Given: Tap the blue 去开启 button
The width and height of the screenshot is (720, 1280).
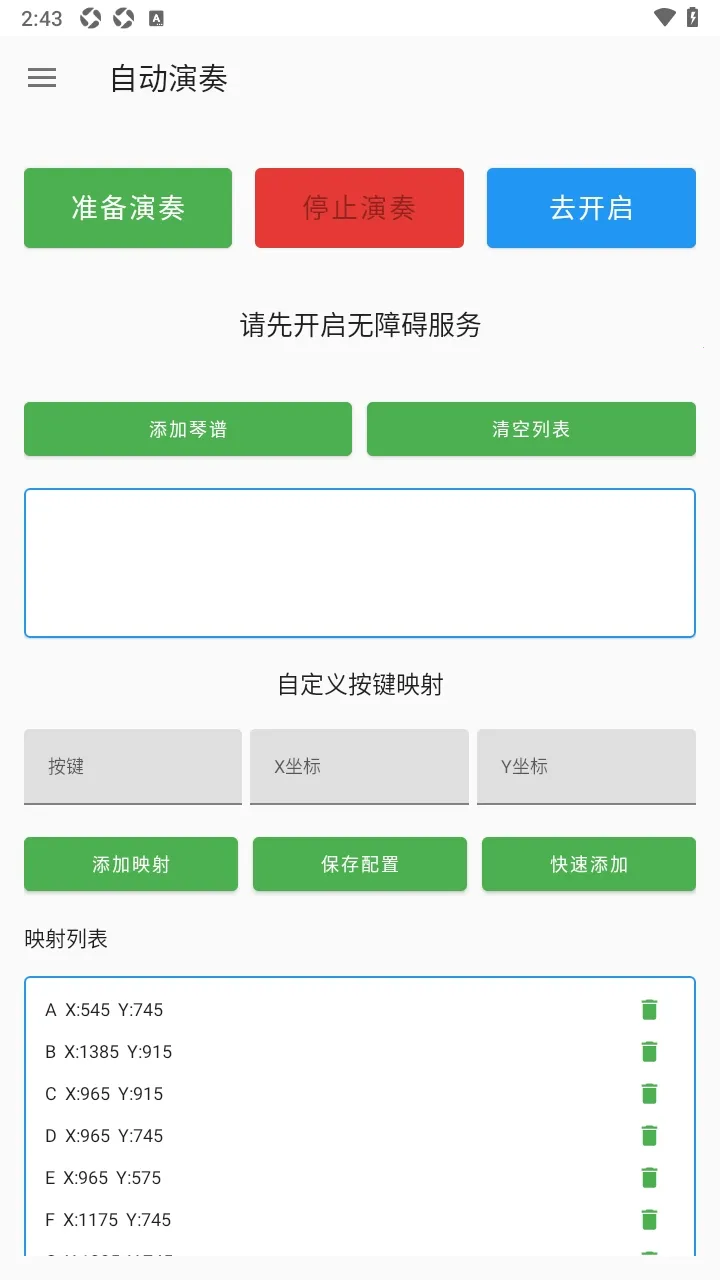Looking at the screenshot, I should click(x=591, y=208).
